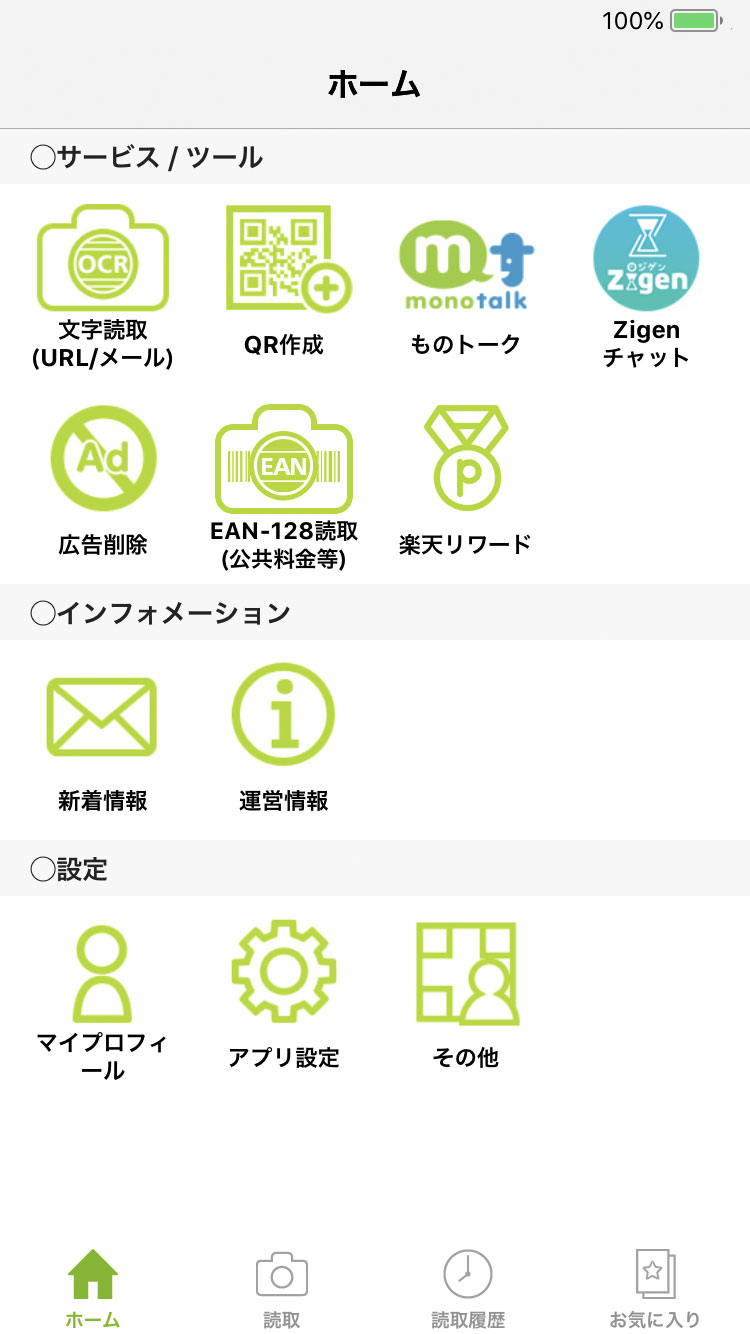
Task: Switch to the 読取 camera tab
Action: pyautogui.click(x=282, y=1289)
